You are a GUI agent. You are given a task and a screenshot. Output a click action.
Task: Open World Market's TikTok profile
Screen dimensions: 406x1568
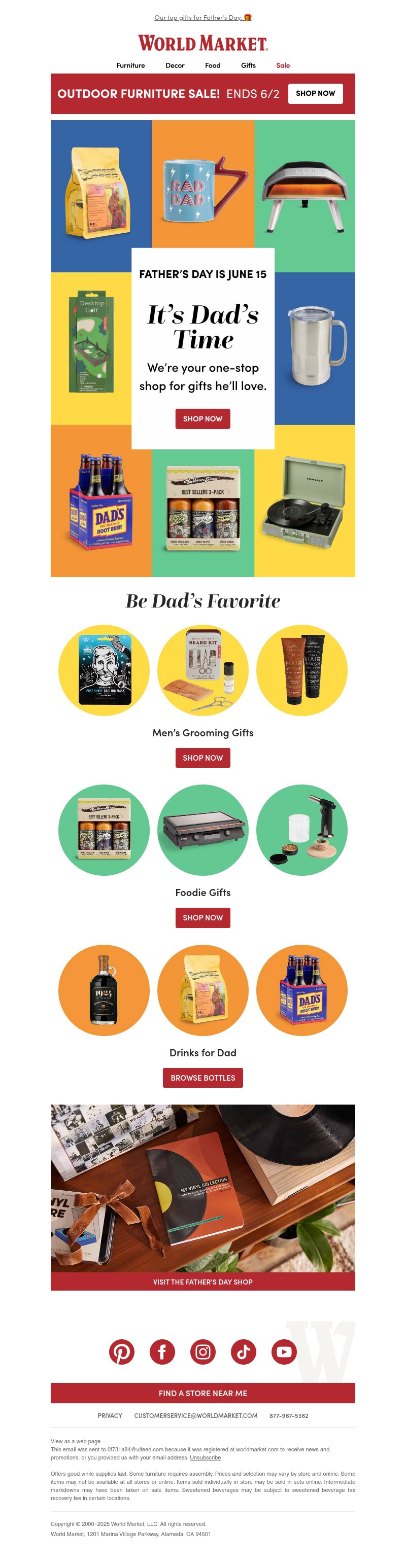coord(243,1352)
